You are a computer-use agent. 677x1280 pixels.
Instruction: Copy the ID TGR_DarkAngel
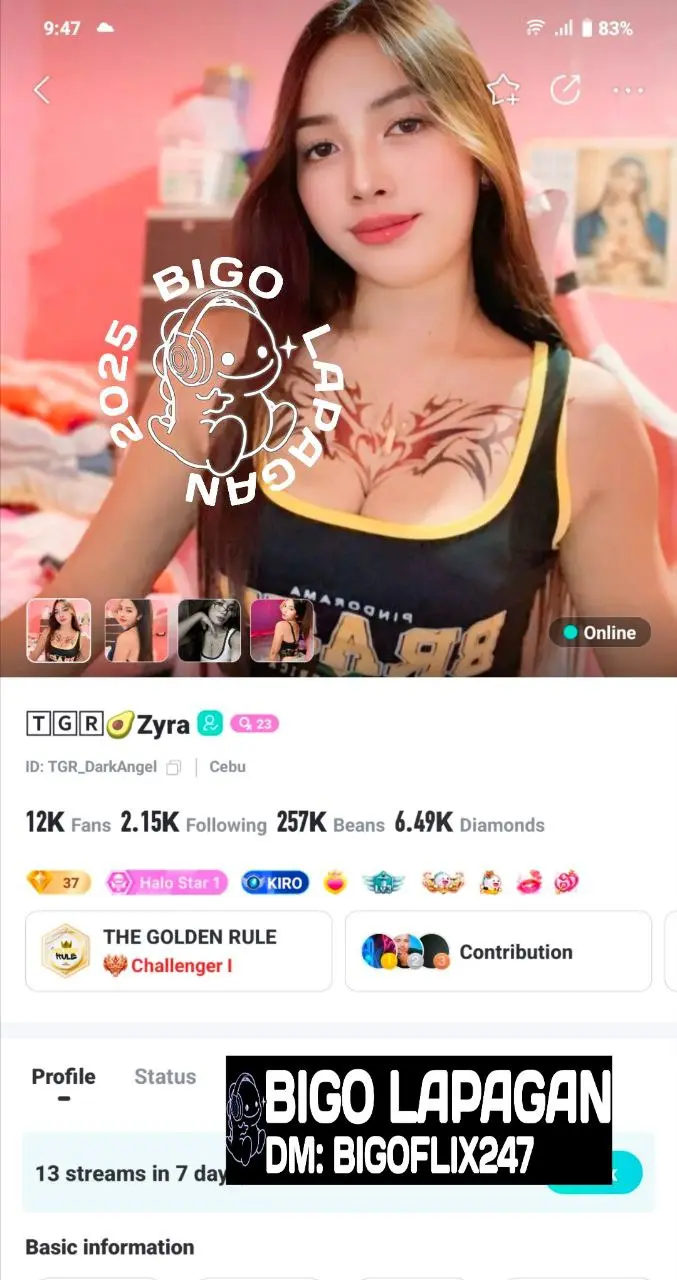point(174,768)
